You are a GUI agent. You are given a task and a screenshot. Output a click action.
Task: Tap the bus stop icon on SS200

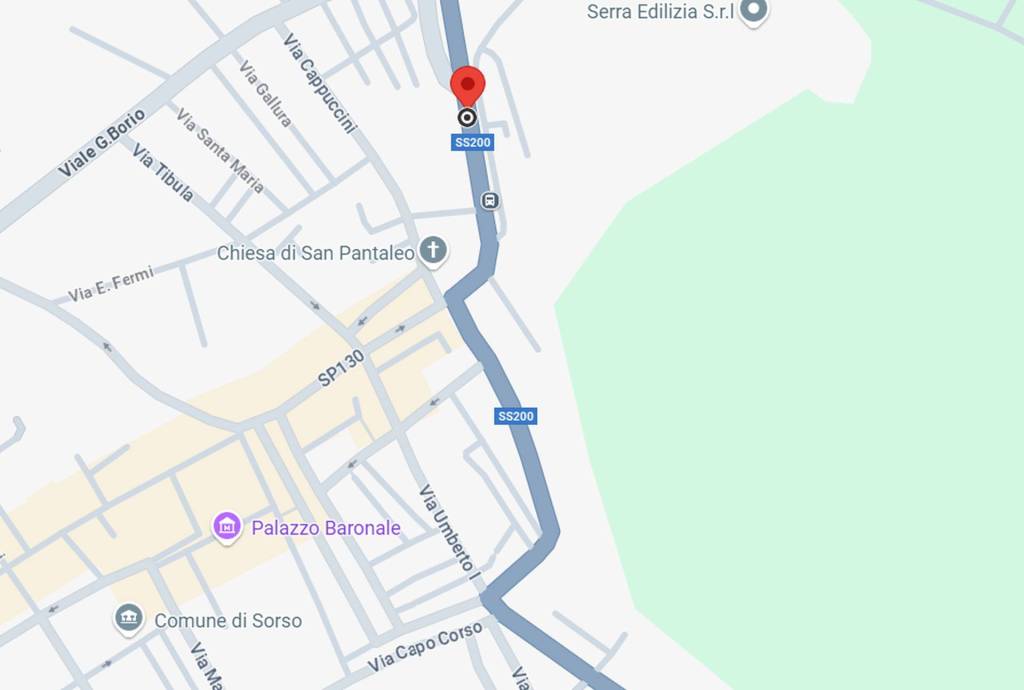[x=489, y=200]
